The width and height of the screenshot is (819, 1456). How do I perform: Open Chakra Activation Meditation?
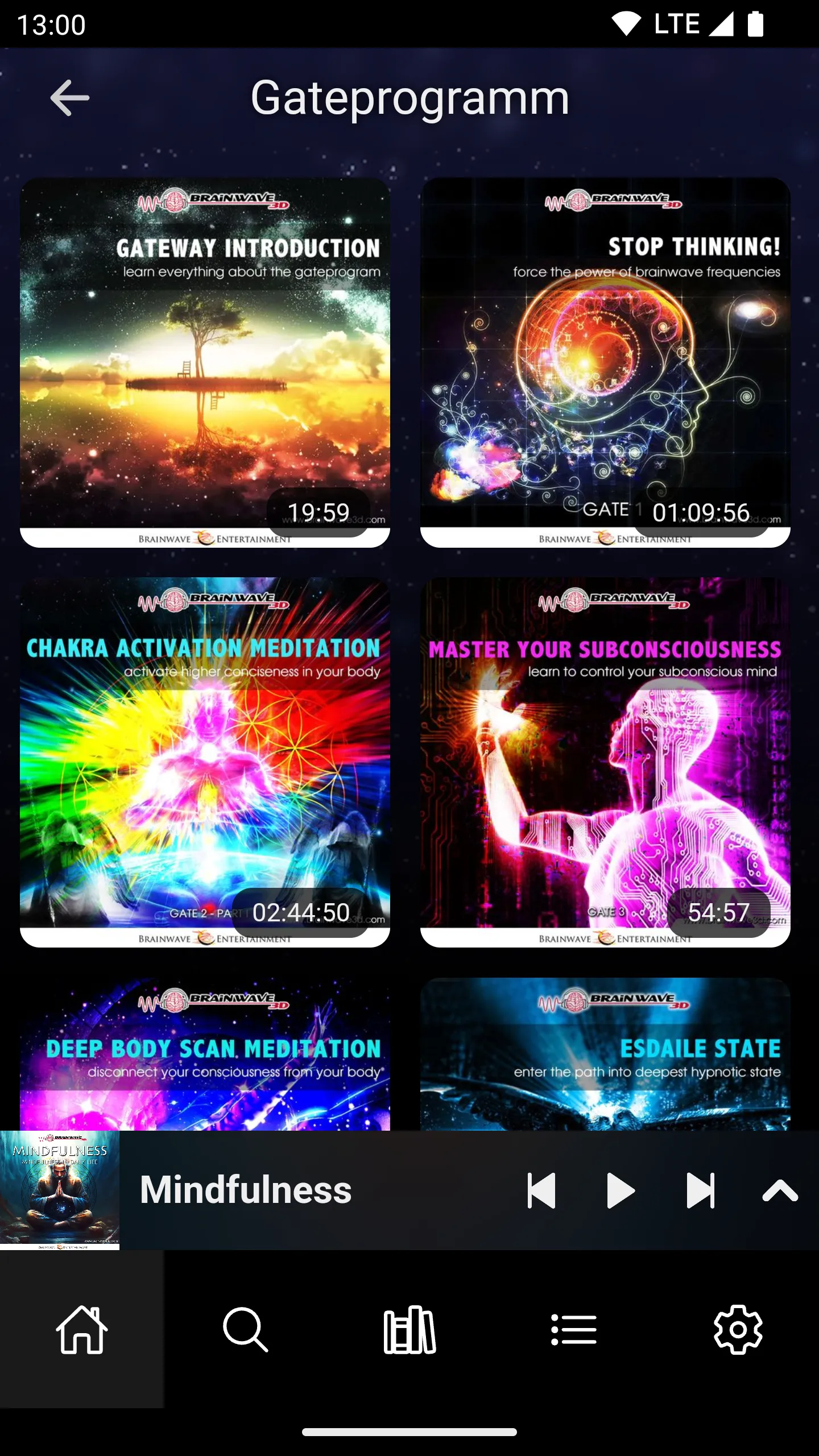click(x=205, y=762)
